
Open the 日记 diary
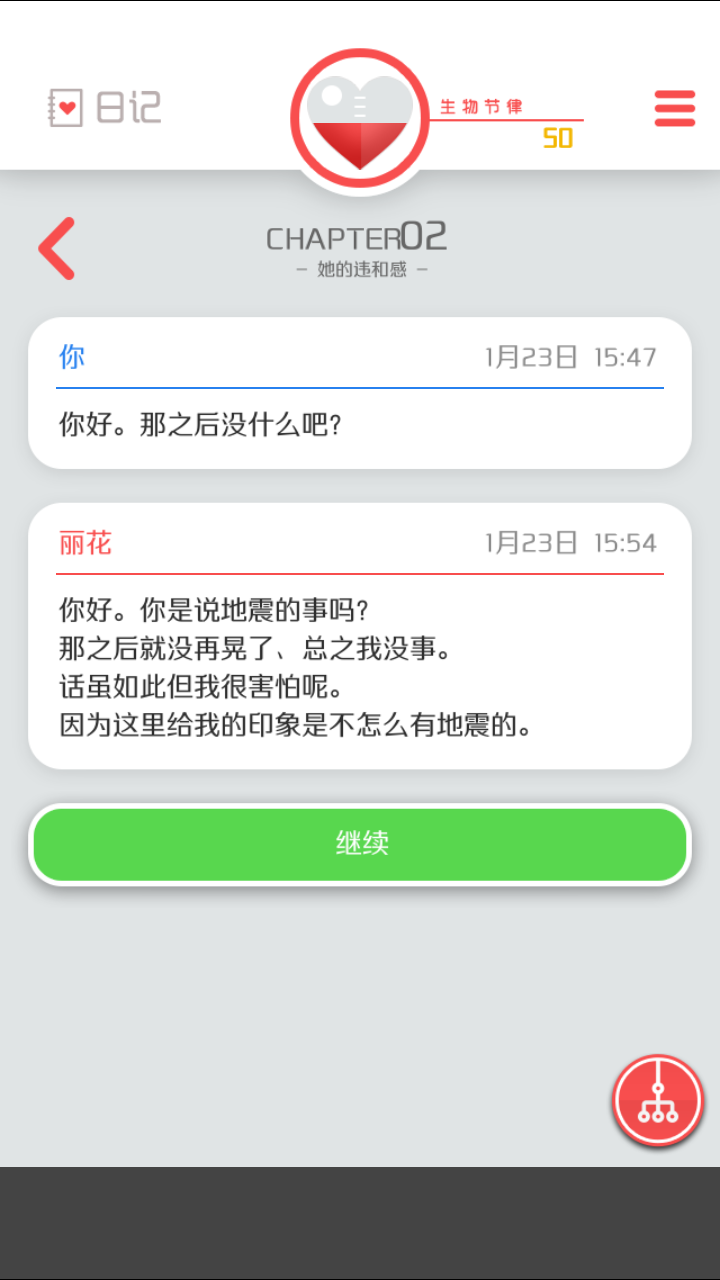click(x=105, y=108)
